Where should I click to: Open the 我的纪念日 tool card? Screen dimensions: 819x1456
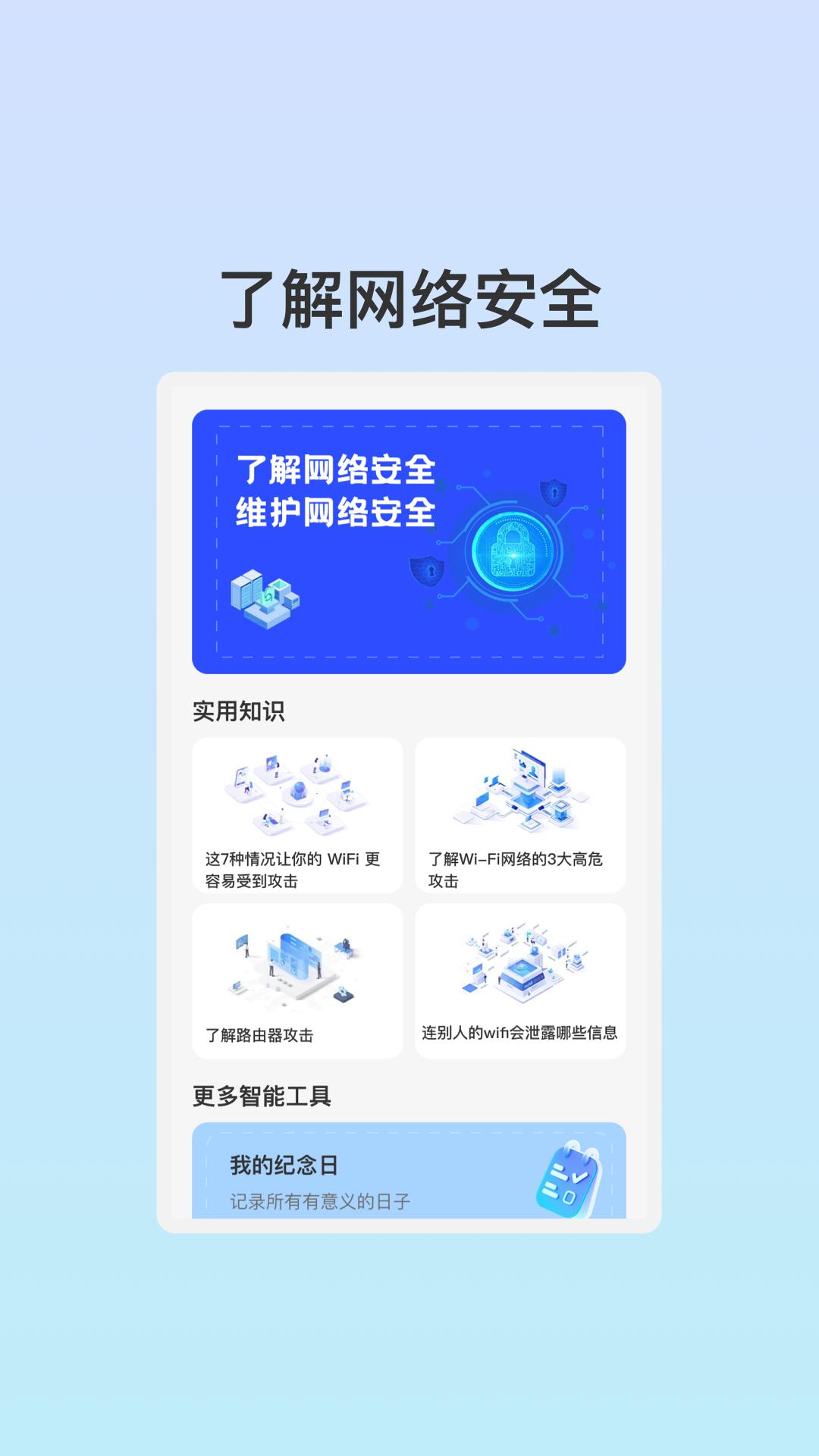(x=409, y=1175)
